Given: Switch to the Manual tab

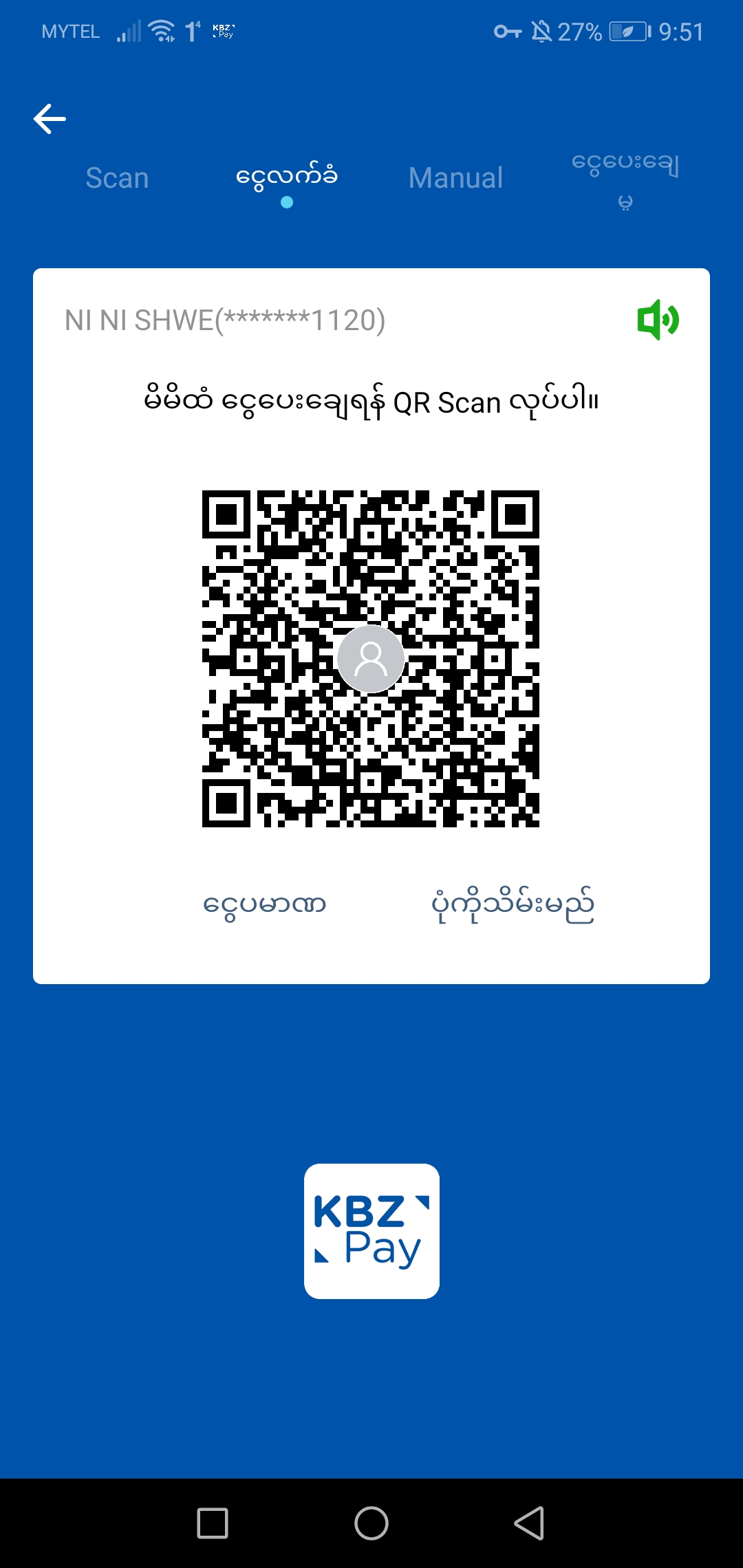Looking at the screenshot, I should [x=455, y=178].
